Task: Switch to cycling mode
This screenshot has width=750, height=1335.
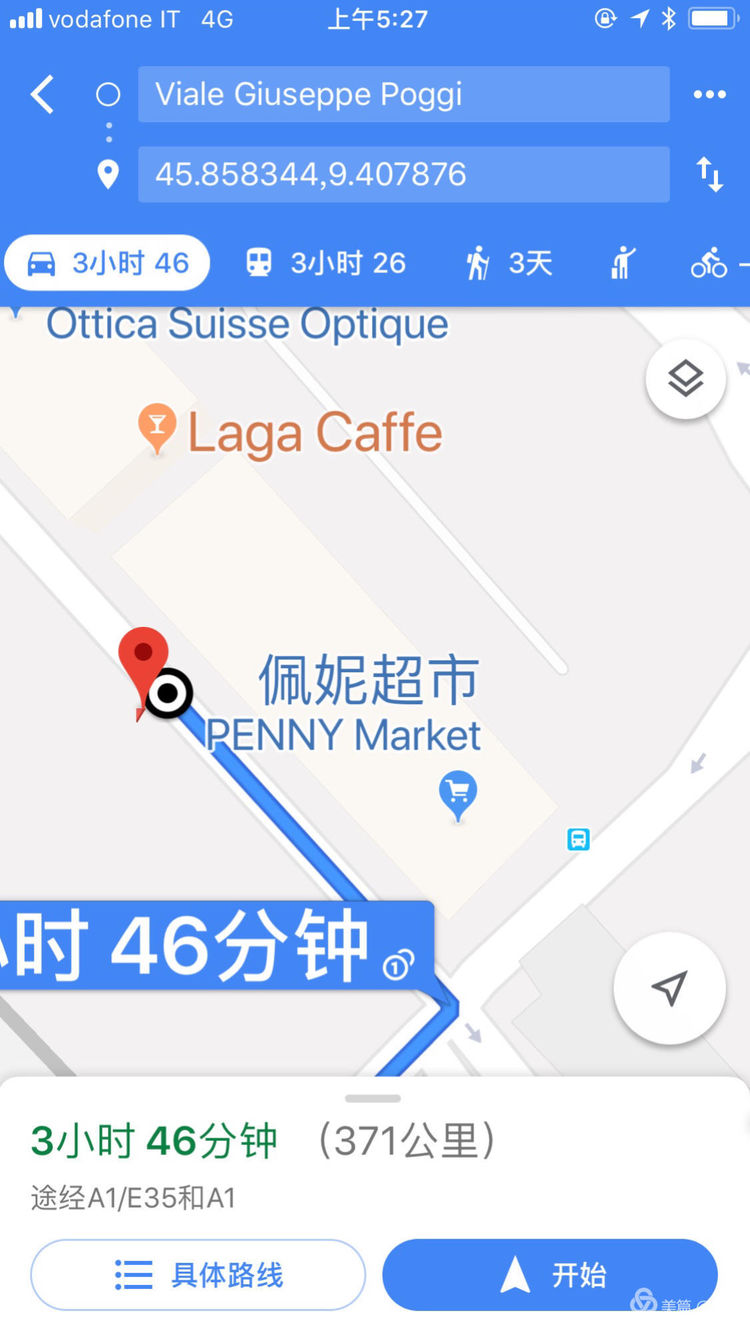Action: coord(710,263)
